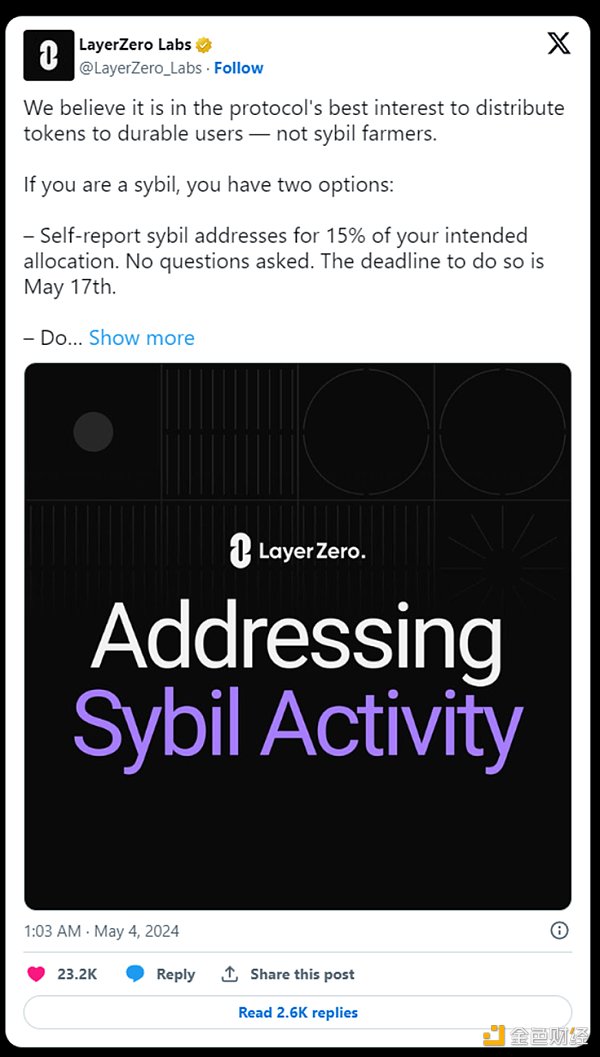Screen dimensions: 600x1057
Task: Follow LayerZero Labs account
Action: [239, 68]
